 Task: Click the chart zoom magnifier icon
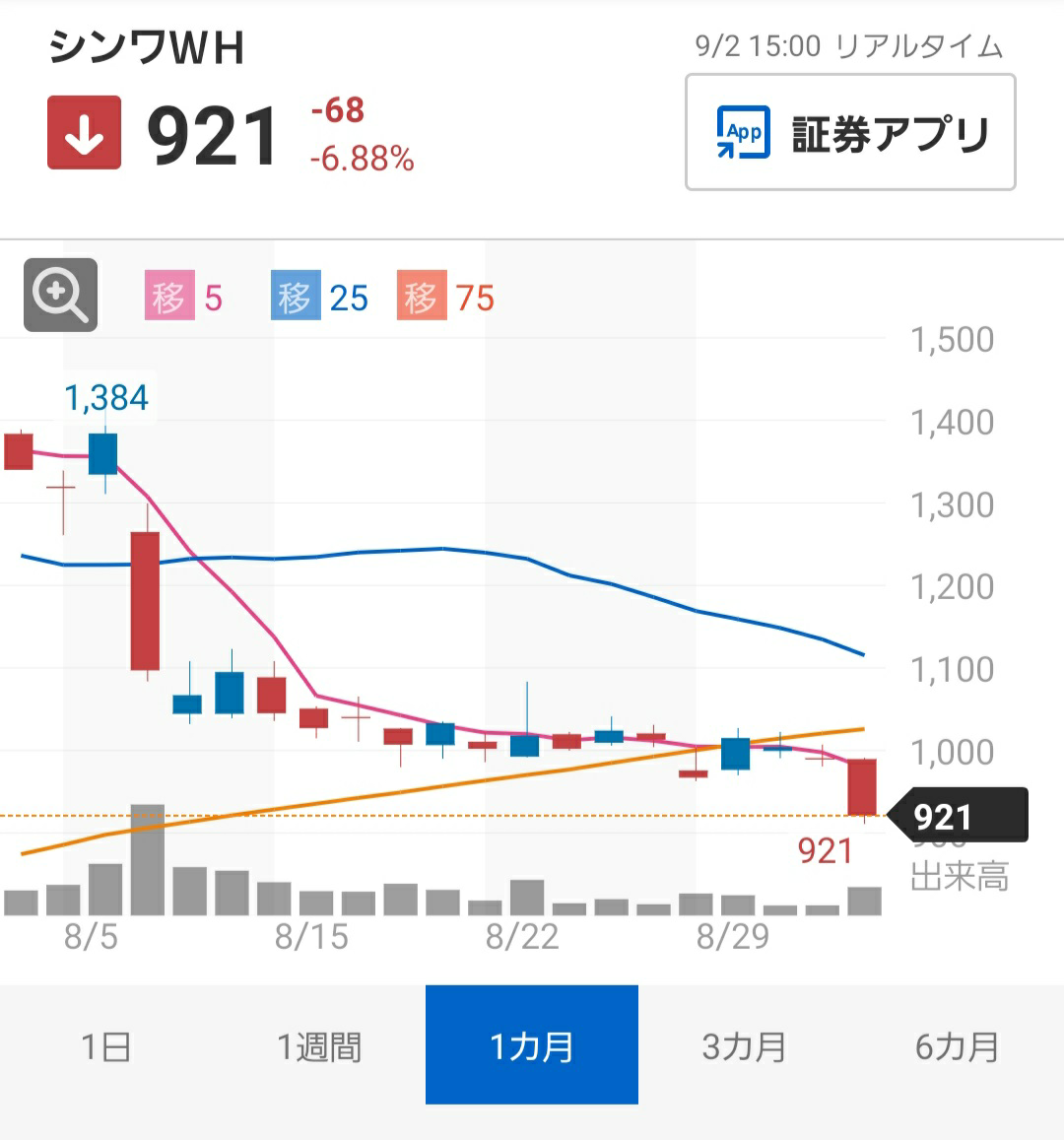tap(59, 296)
